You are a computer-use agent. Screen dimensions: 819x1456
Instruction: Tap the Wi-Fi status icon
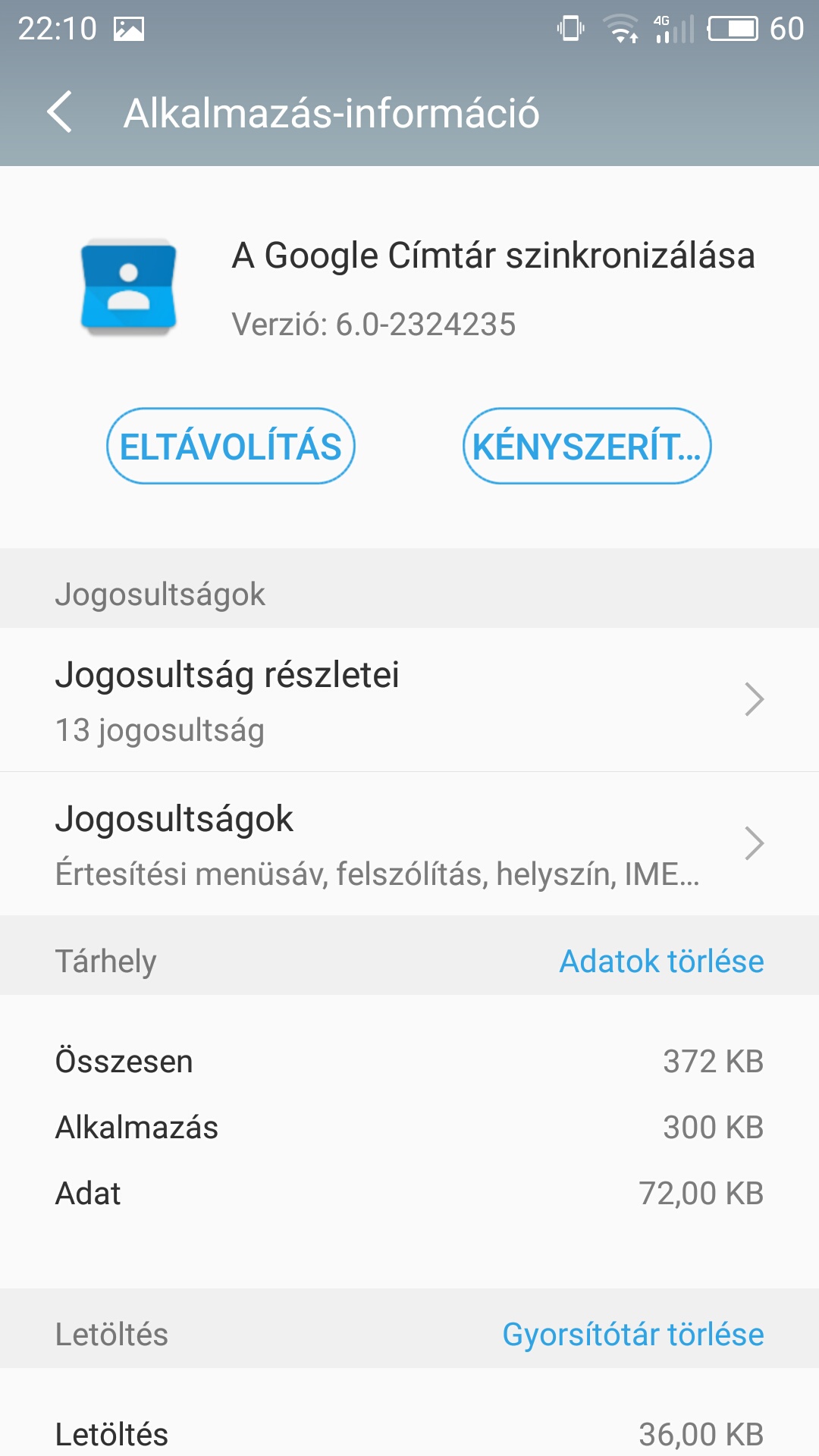coord(623,28)
